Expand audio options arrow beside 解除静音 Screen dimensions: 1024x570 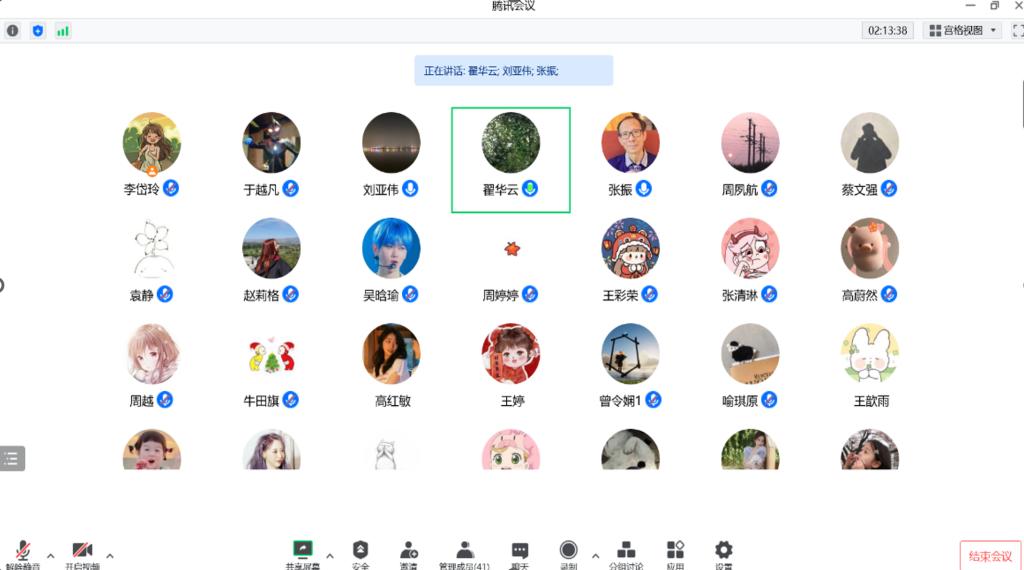[50, 555]
